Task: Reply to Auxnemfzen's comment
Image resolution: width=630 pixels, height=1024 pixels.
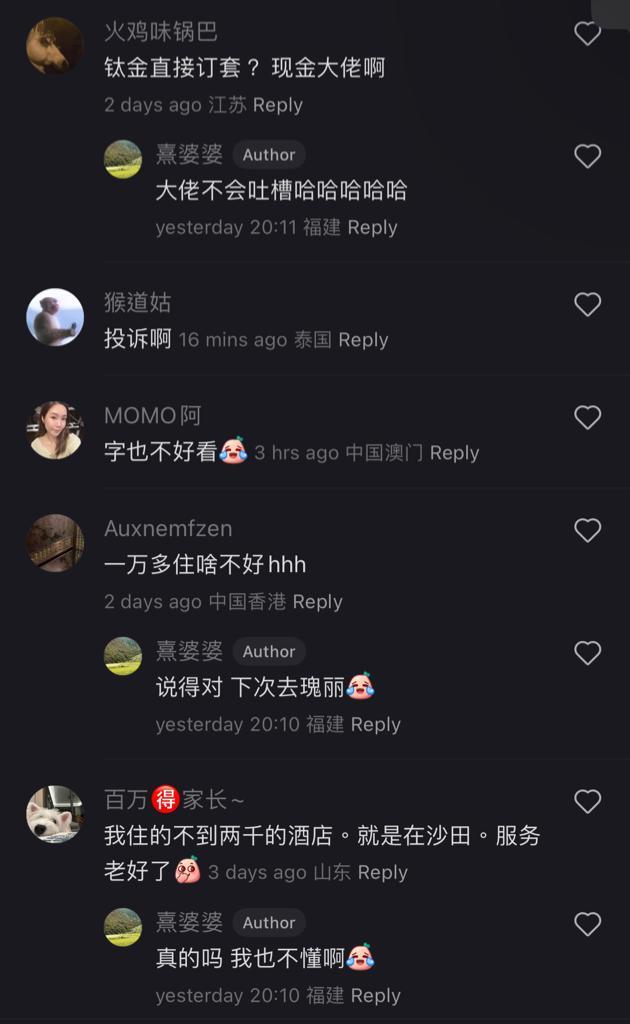Action: coord(317,602)
